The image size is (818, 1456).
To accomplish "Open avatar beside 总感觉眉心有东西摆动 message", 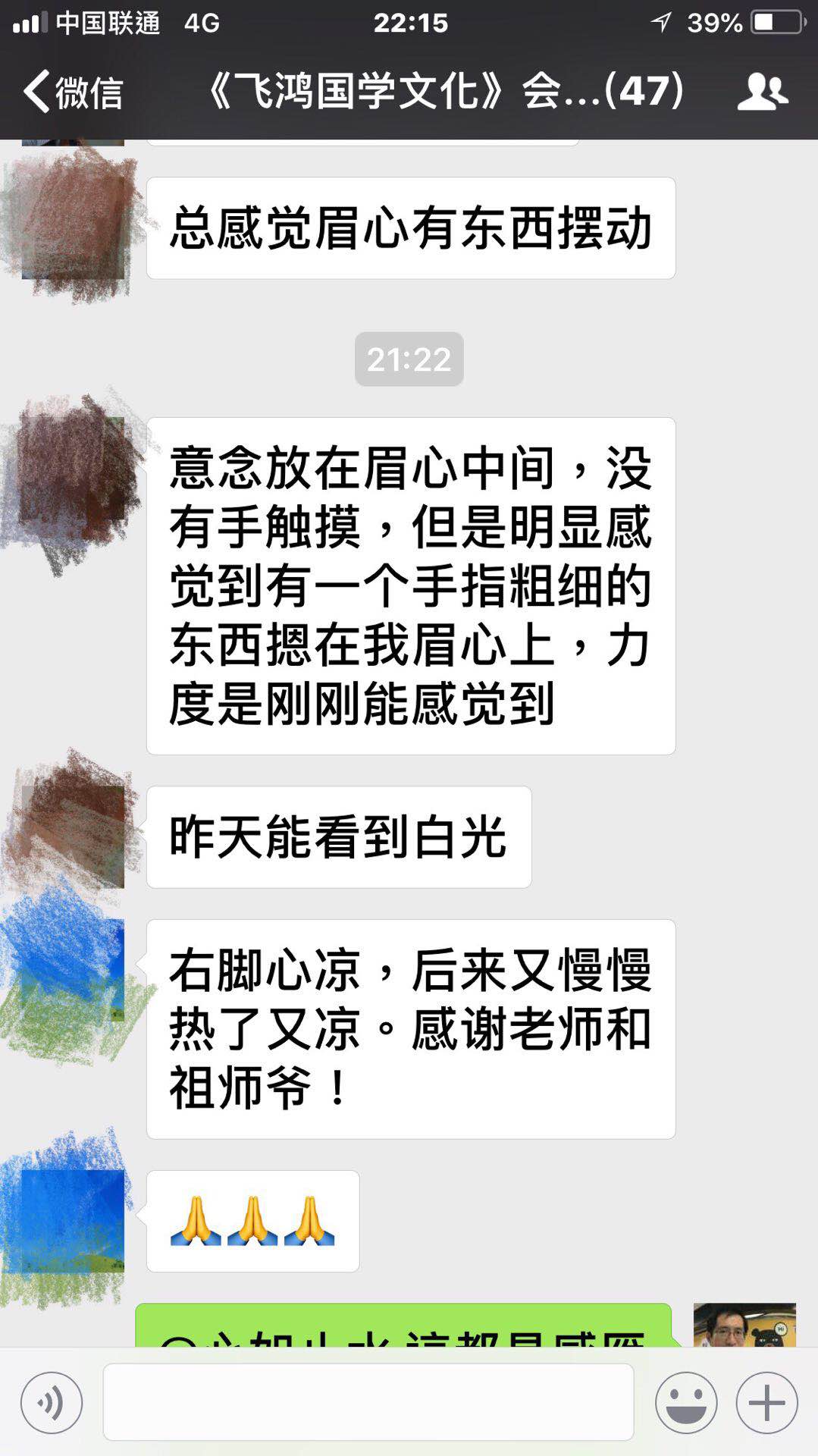I will (73, 227).
